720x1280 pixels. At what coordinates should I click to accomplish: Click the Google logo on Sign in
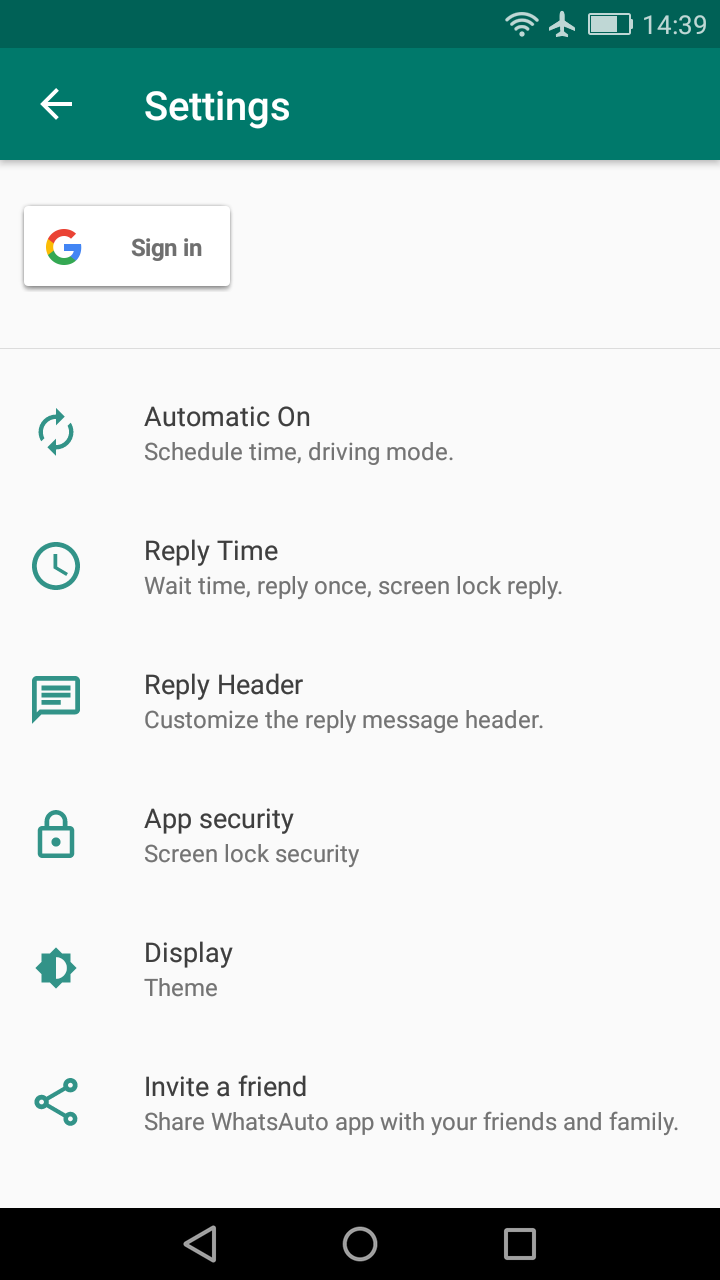62,246
